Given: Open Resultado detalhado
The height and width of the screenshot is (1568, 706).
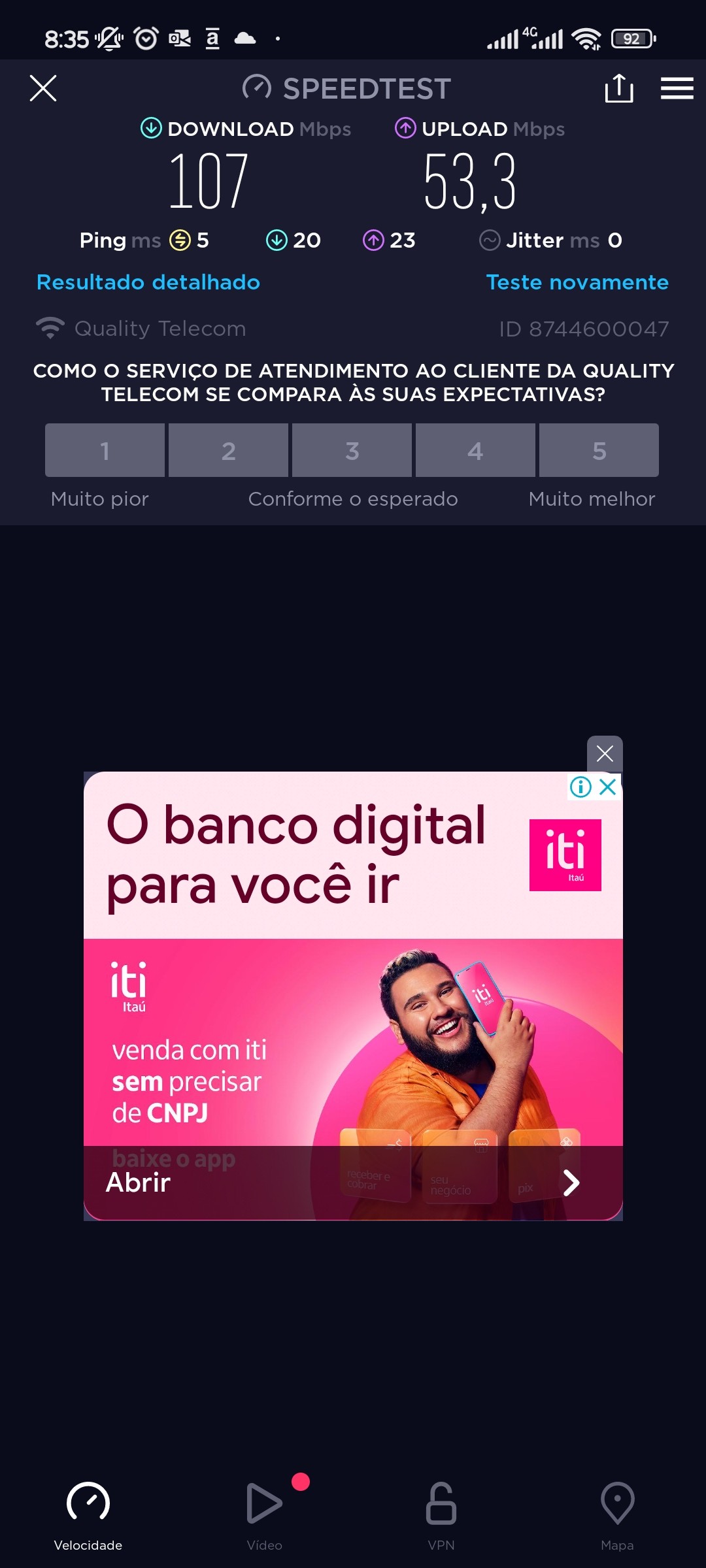Looking at the screenshot, I should point(148,282).
